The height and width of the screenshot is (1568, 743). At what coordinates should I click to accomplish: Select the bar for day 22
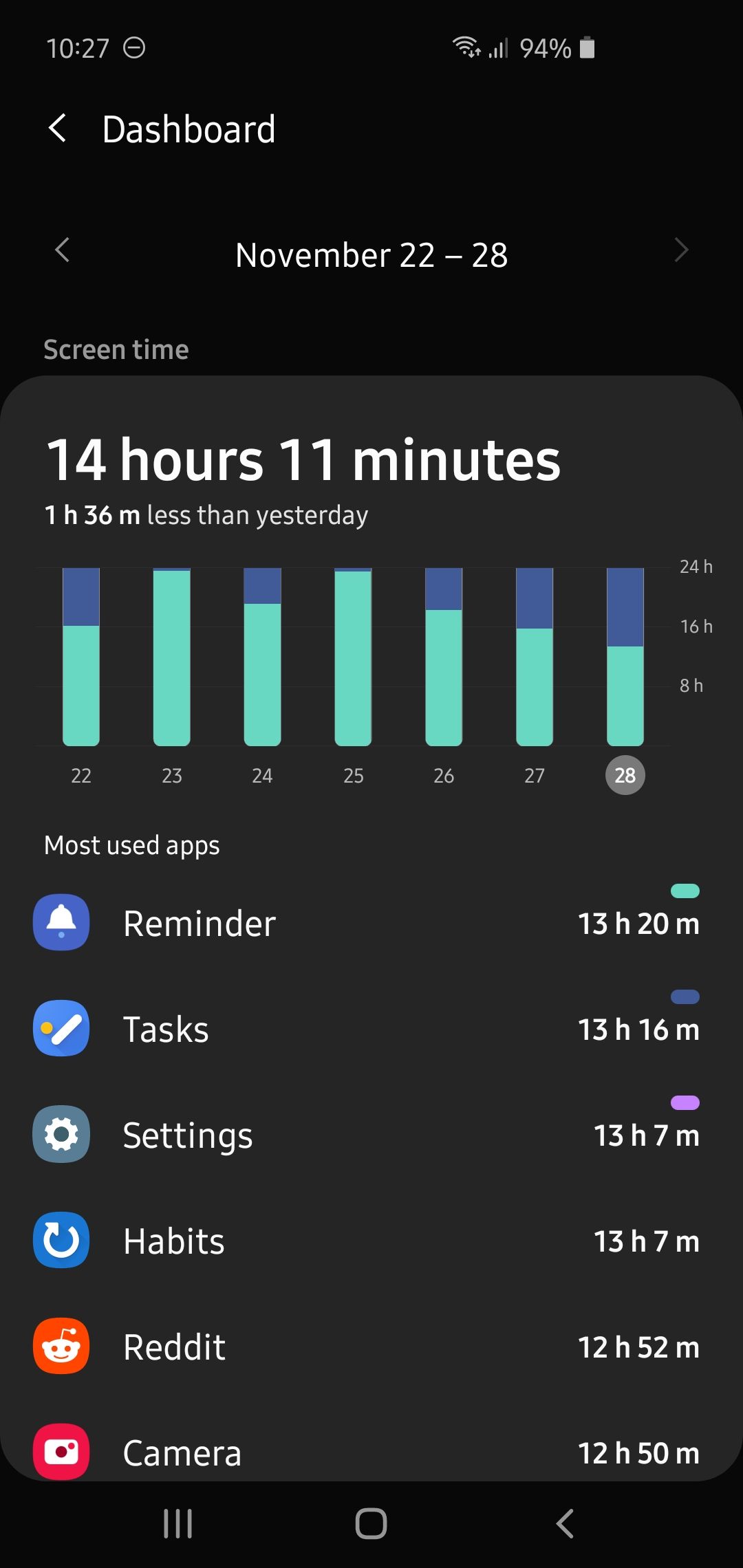pyautogui.click(x=81, y=657)
